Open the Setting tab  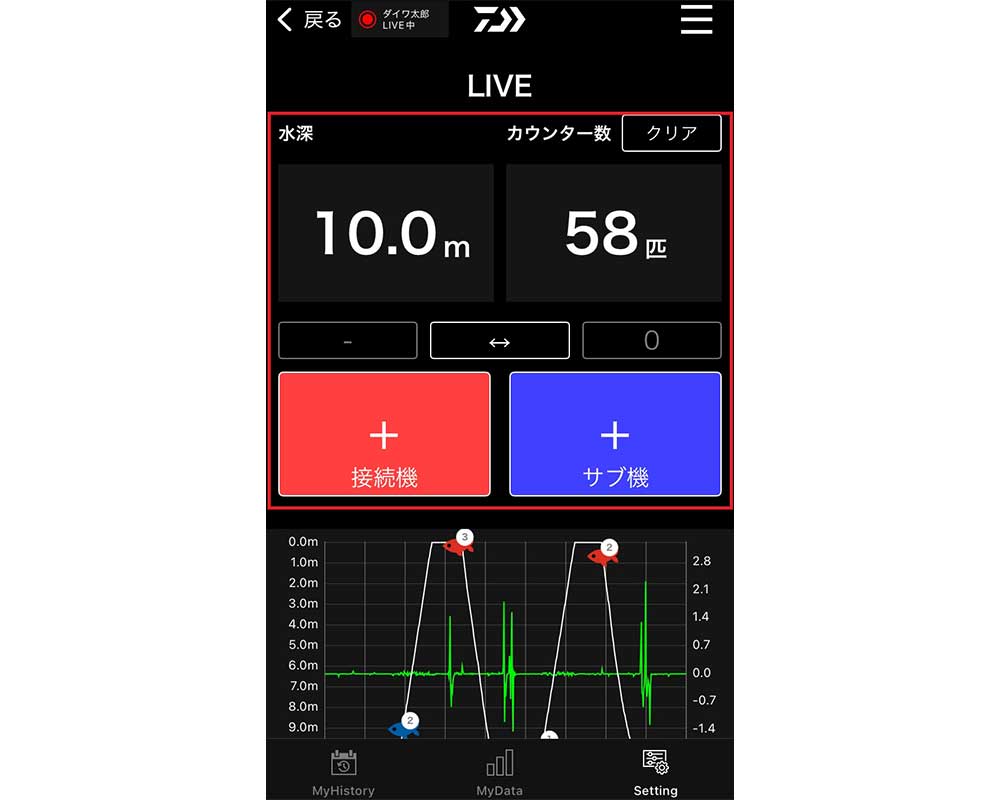655,772
